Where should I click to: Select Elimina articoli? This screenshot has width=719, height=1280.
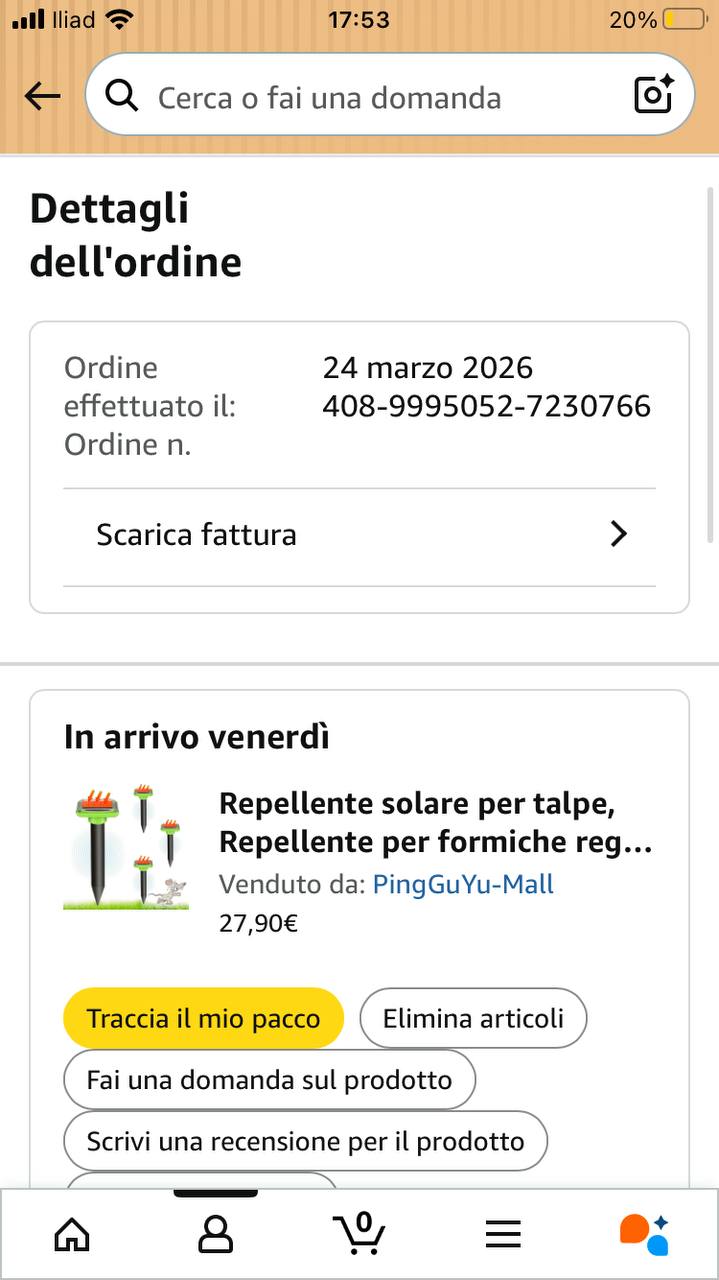click(473, 1019)
